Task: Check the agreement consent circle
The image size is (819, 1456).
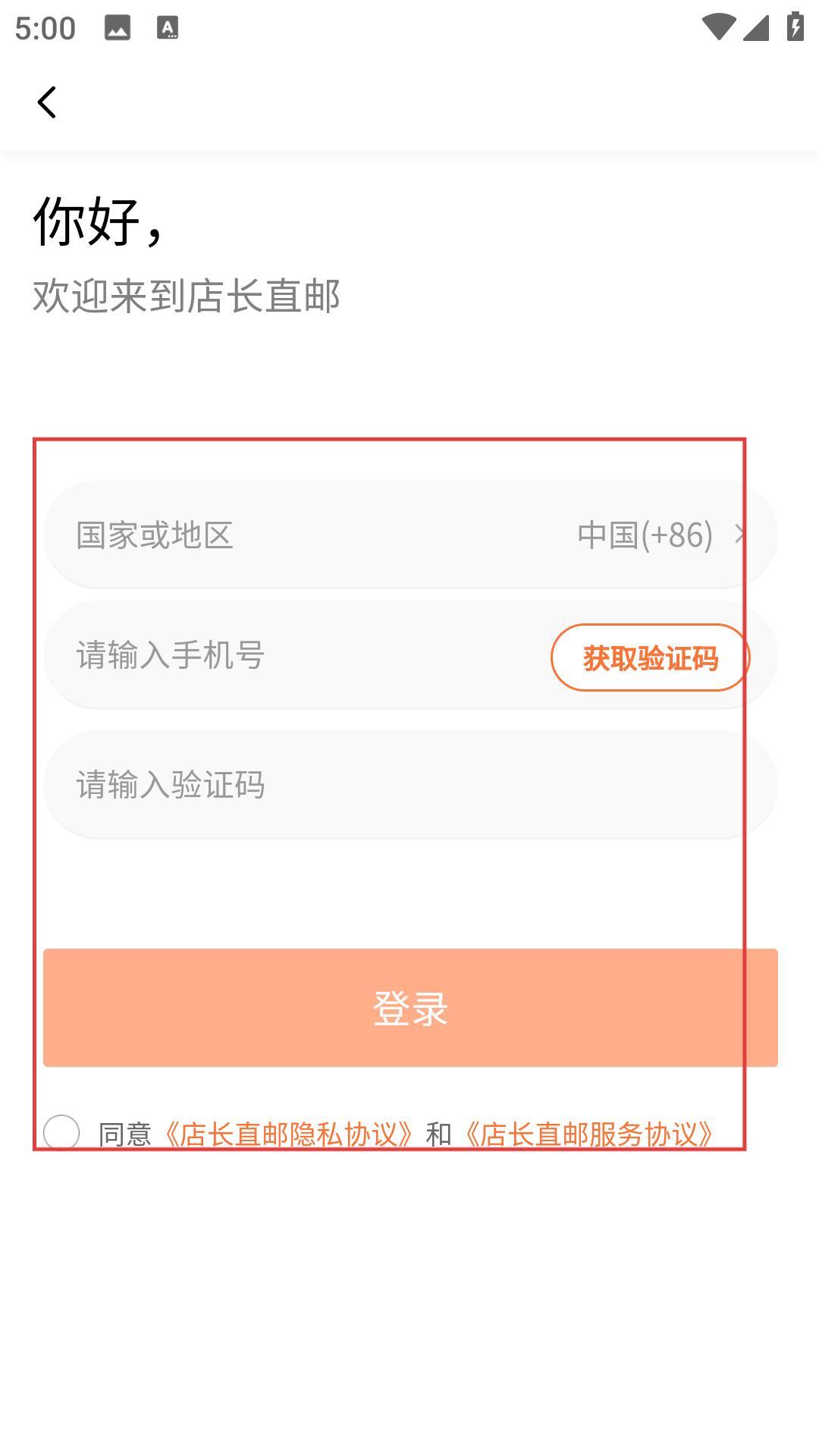Action: [x=61, y=1133]
